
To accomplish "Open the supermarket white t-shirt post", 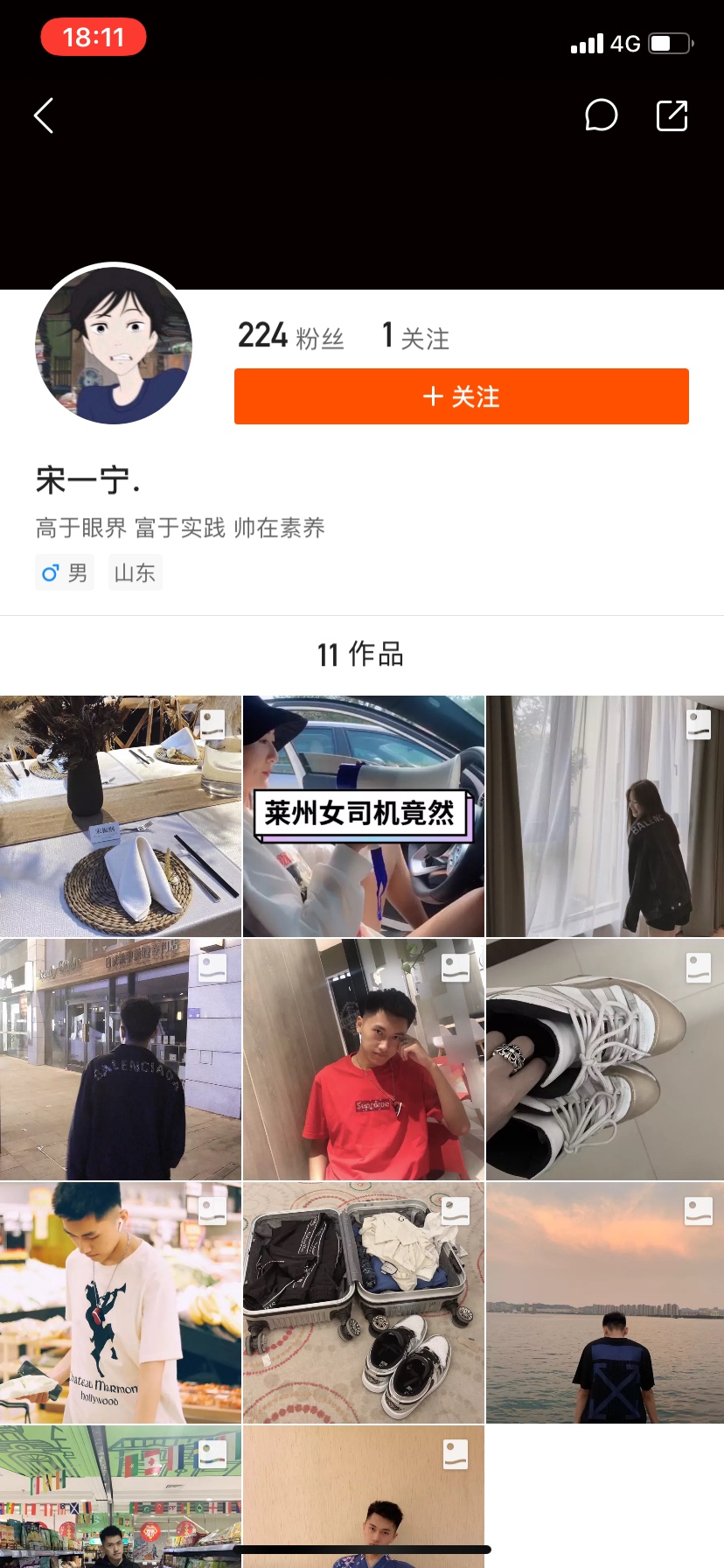I will (x=120, y=1303).
